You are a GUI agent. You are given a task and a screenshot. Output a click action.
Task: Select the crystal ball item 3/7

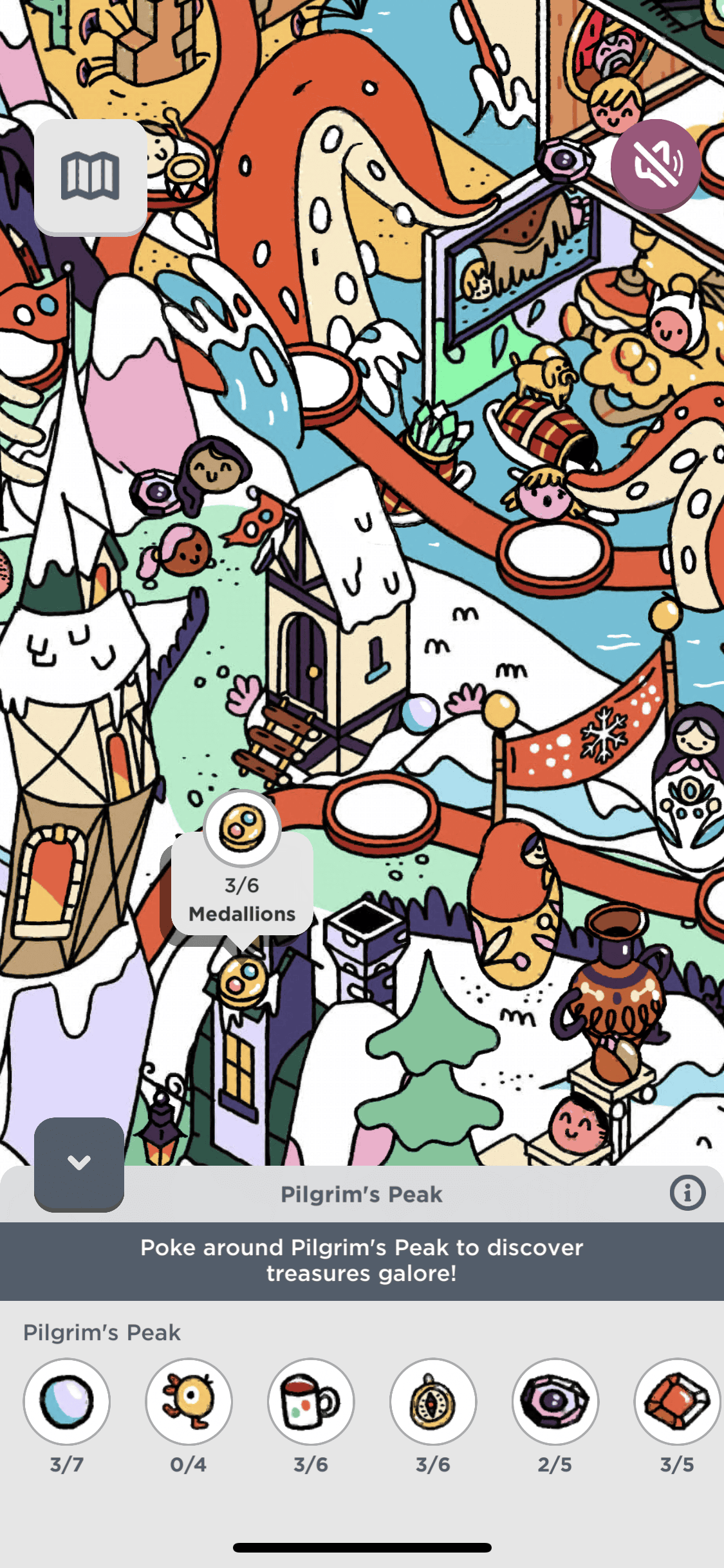click(x=67, y=1401)
